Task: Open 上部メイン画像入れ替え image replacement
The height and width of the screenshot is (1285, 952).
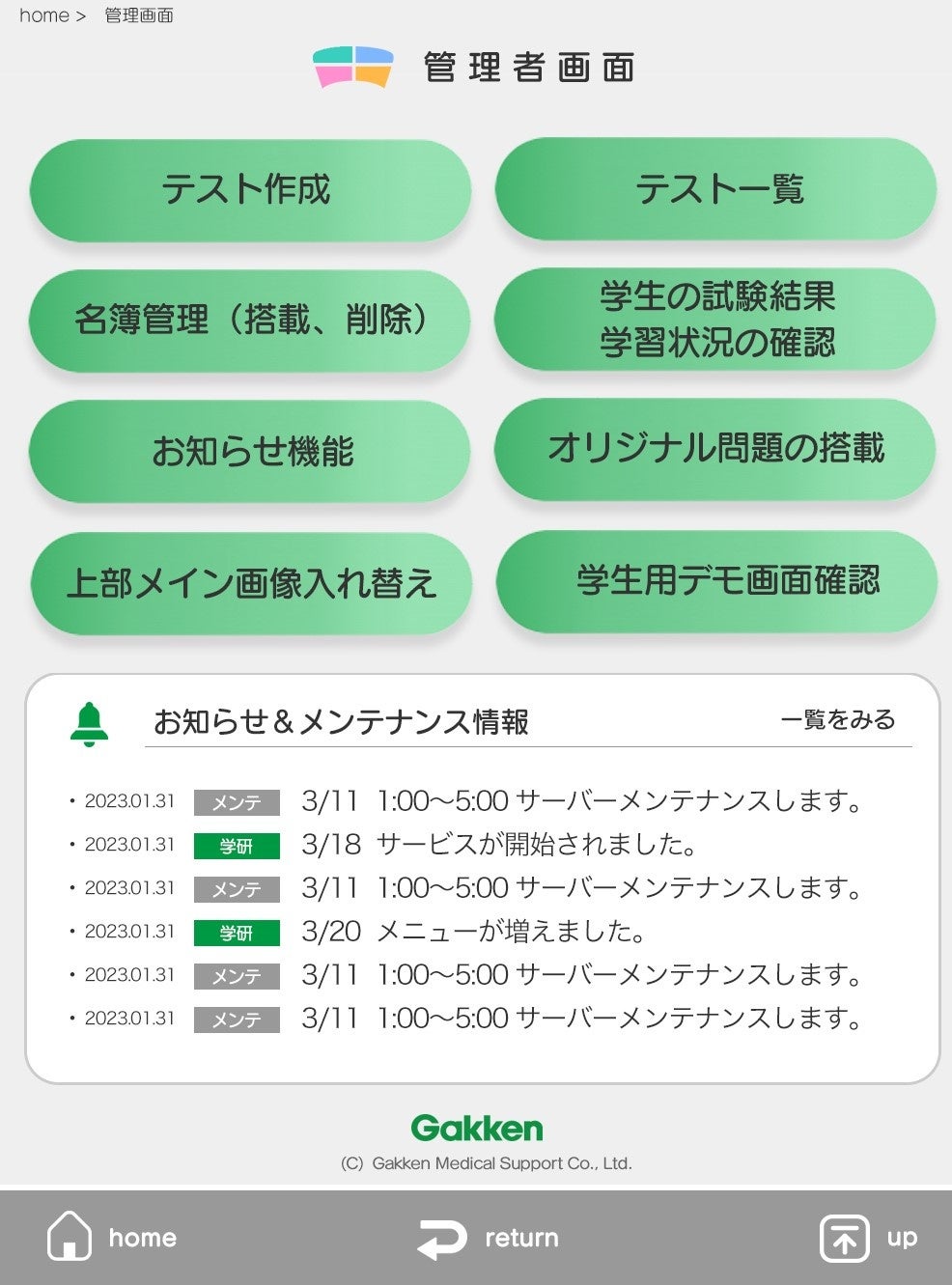Action: tap(251, 583)
